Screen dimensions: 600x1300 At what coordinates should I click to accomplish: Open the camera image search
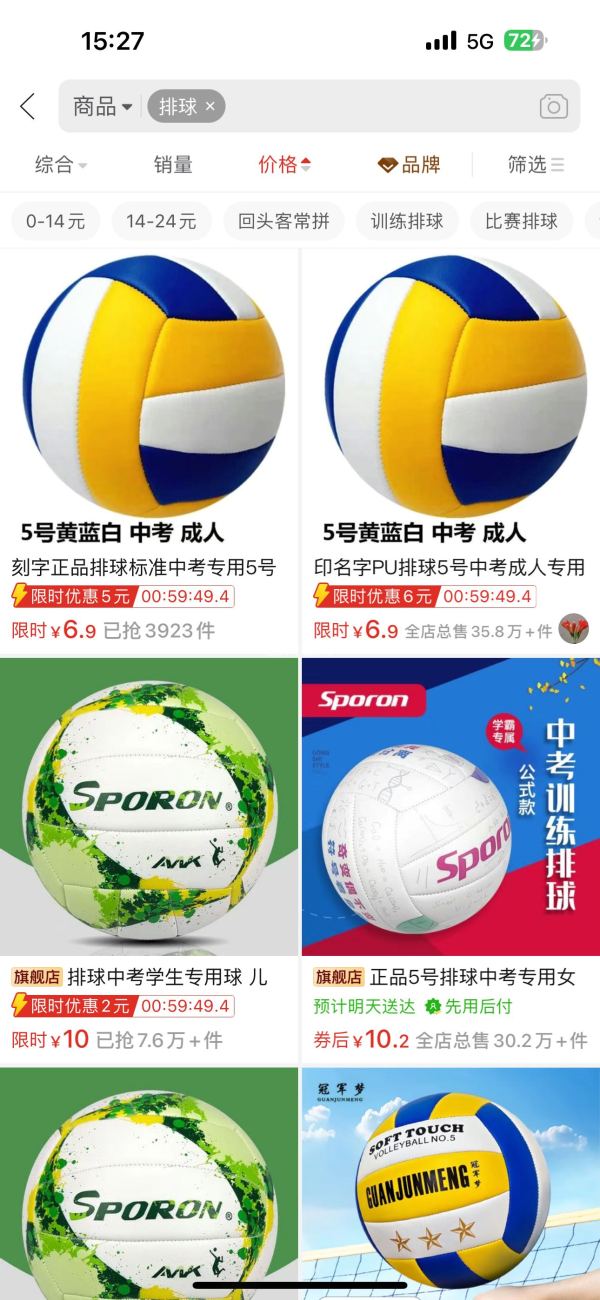tap(553, 106)
